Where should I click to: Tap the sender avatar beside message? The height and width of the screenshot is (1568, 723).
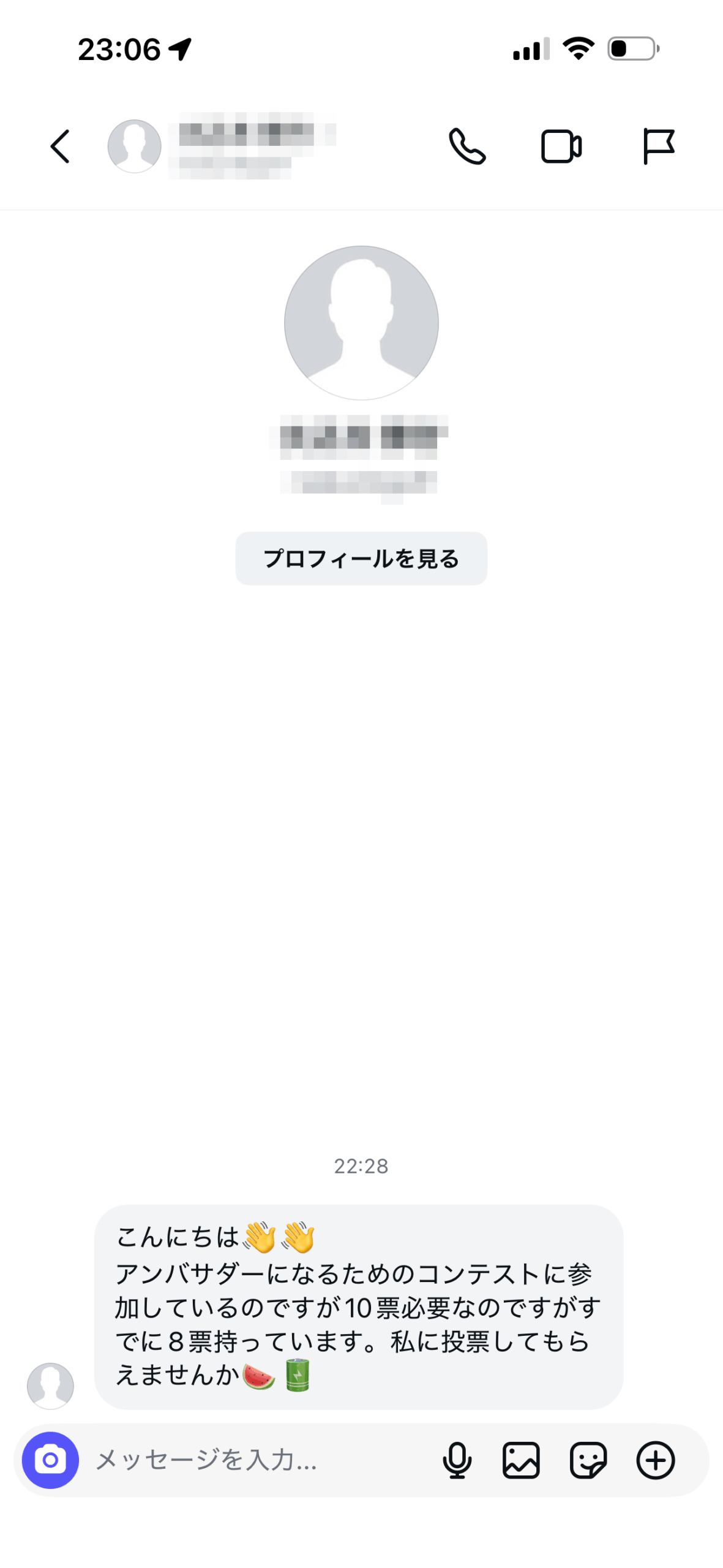click(50, 1385)
